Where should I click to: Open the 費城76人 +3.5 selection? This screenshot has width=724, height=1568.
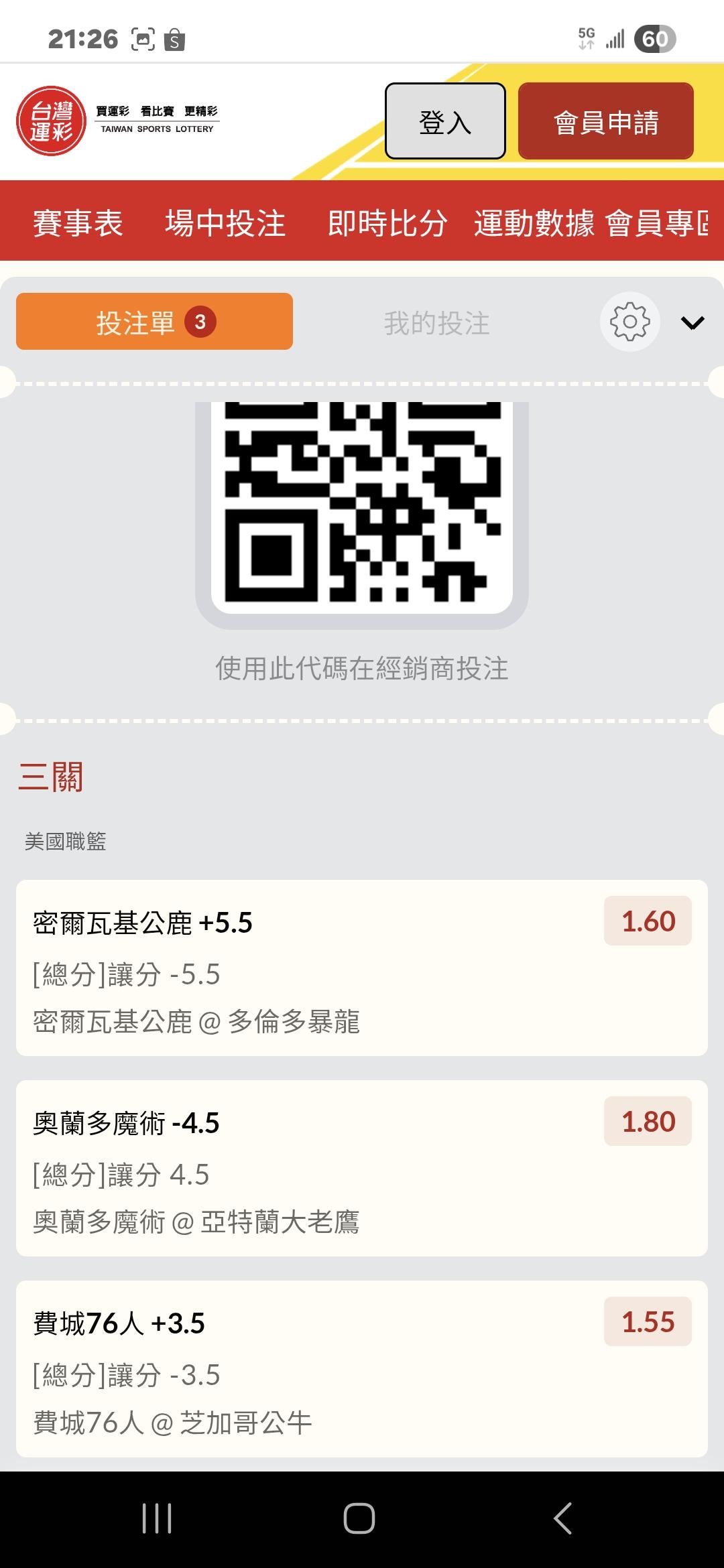coord(362,1369)
